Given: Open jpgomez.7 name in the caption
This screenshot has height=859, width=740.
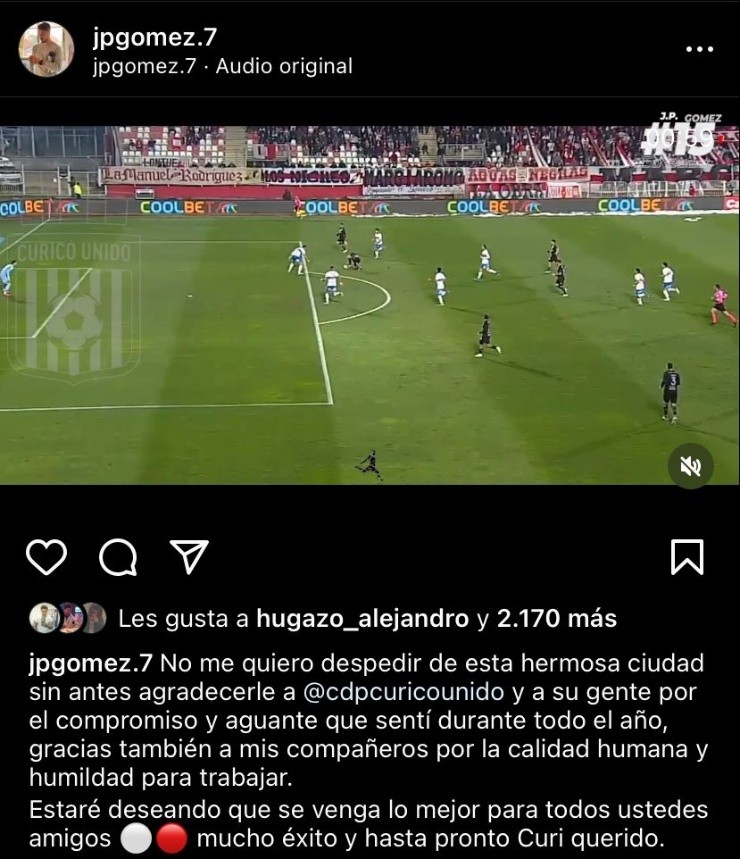Looking at the screenshot, I should click(x=91, y=664).
